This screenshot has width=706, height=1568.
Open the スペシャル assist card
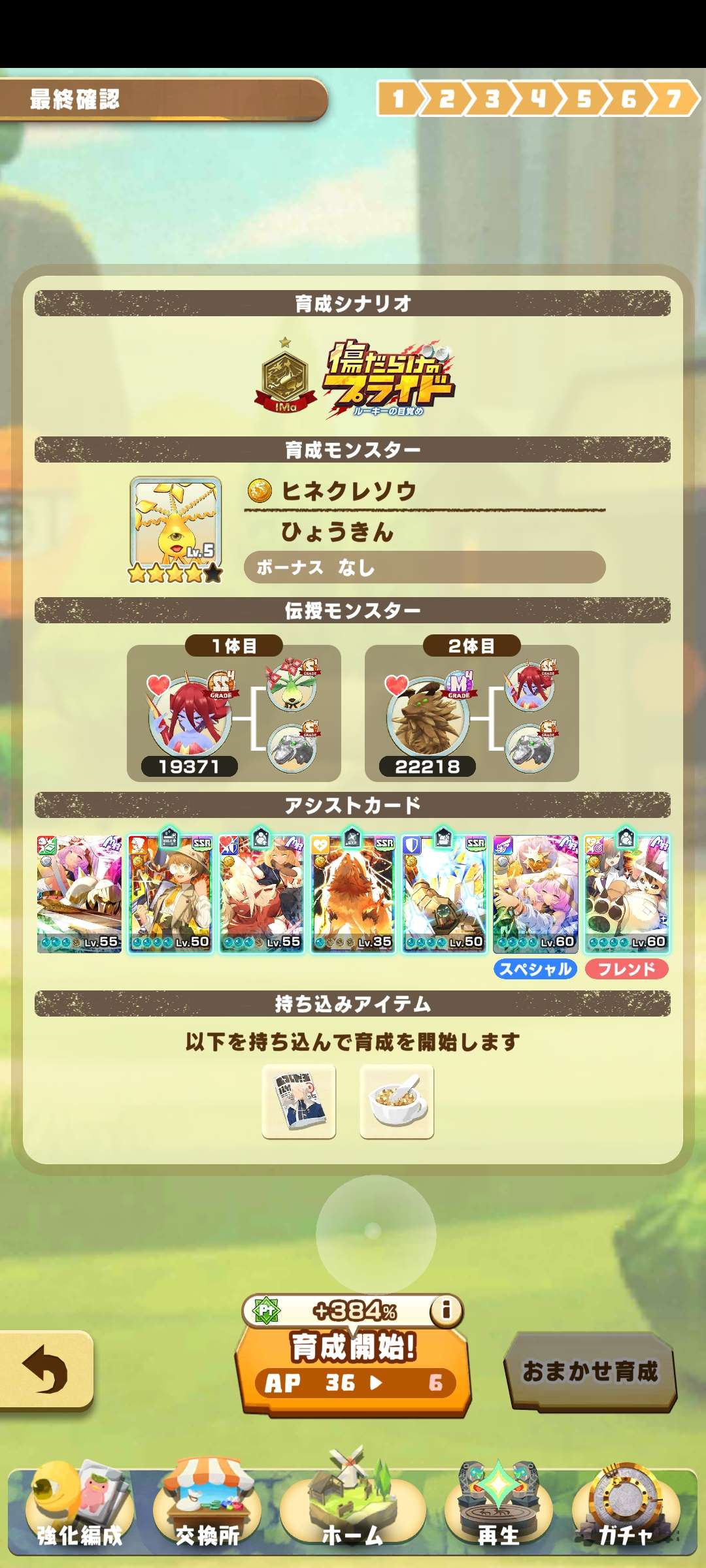(535, 894)
